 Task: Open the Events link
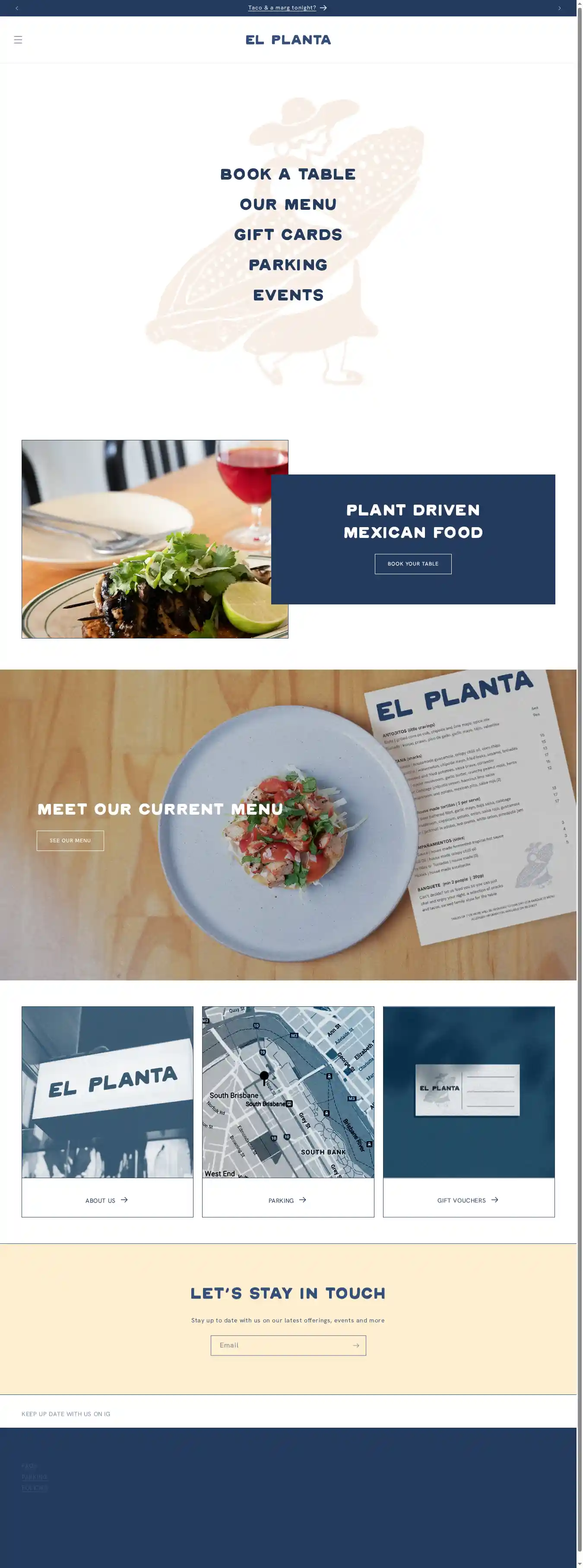288,295
